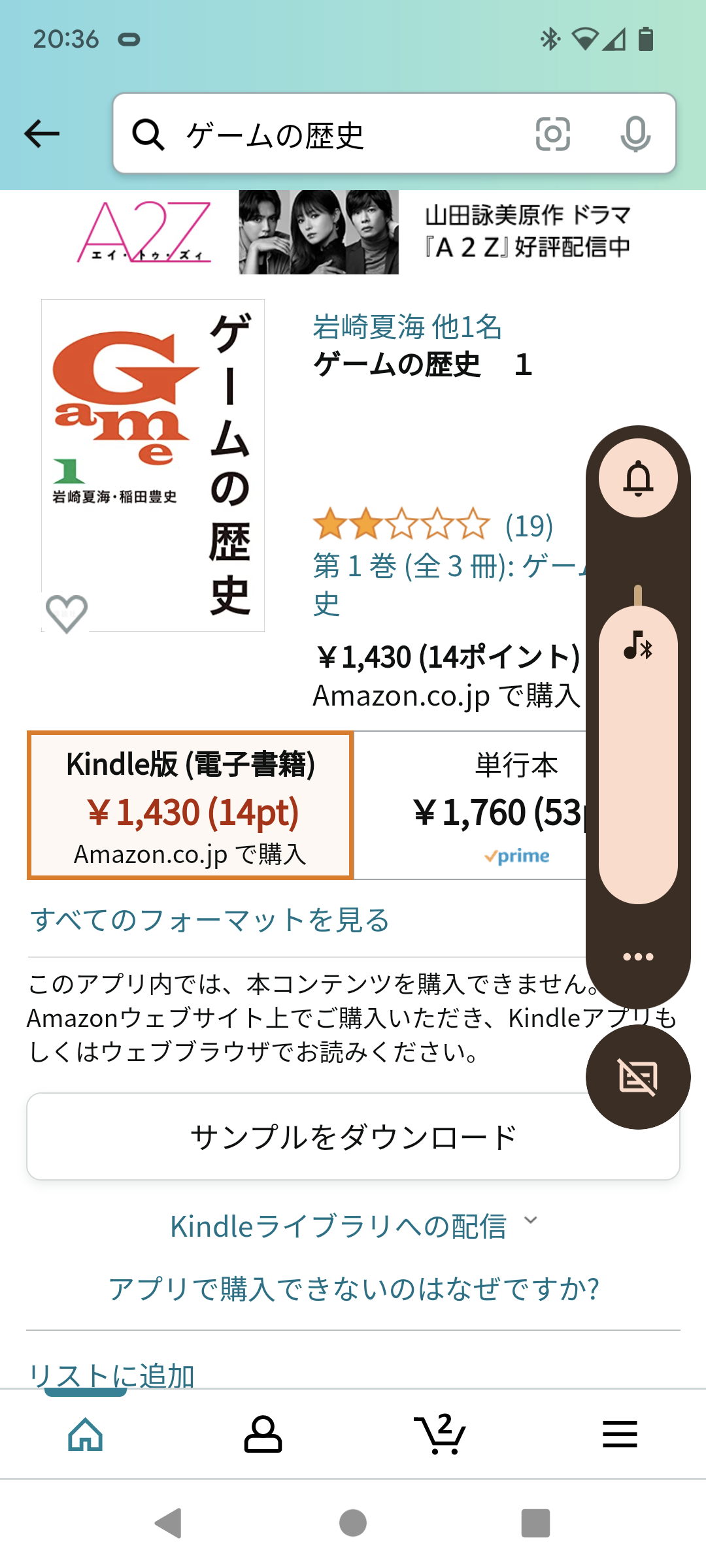Open the hamburger menu tab
Screen dimensions: 706x1568
pos(619,1435)
